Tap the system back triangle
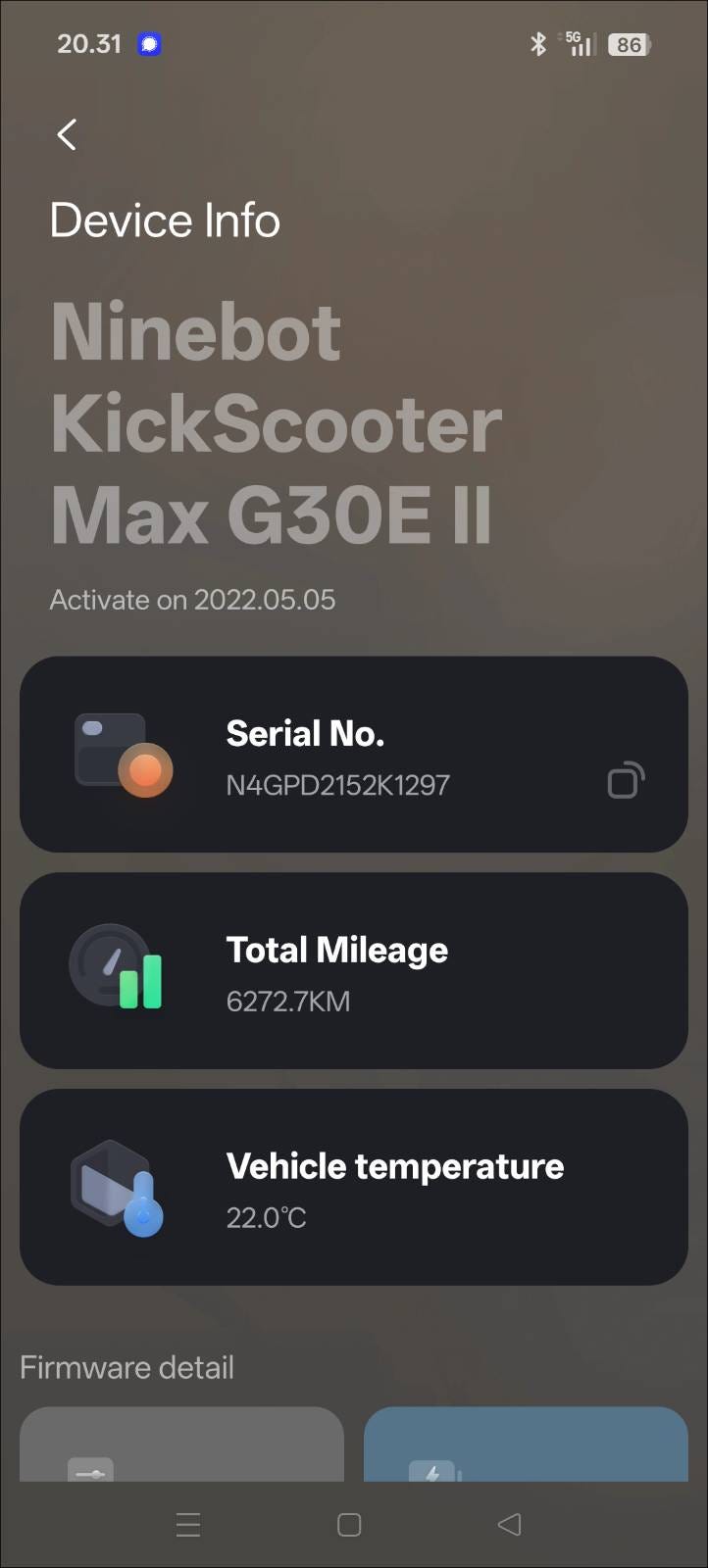Image resolution: width=708 pixels, height=1568 pixels. pyautogui.click(x=509, y=1524)
